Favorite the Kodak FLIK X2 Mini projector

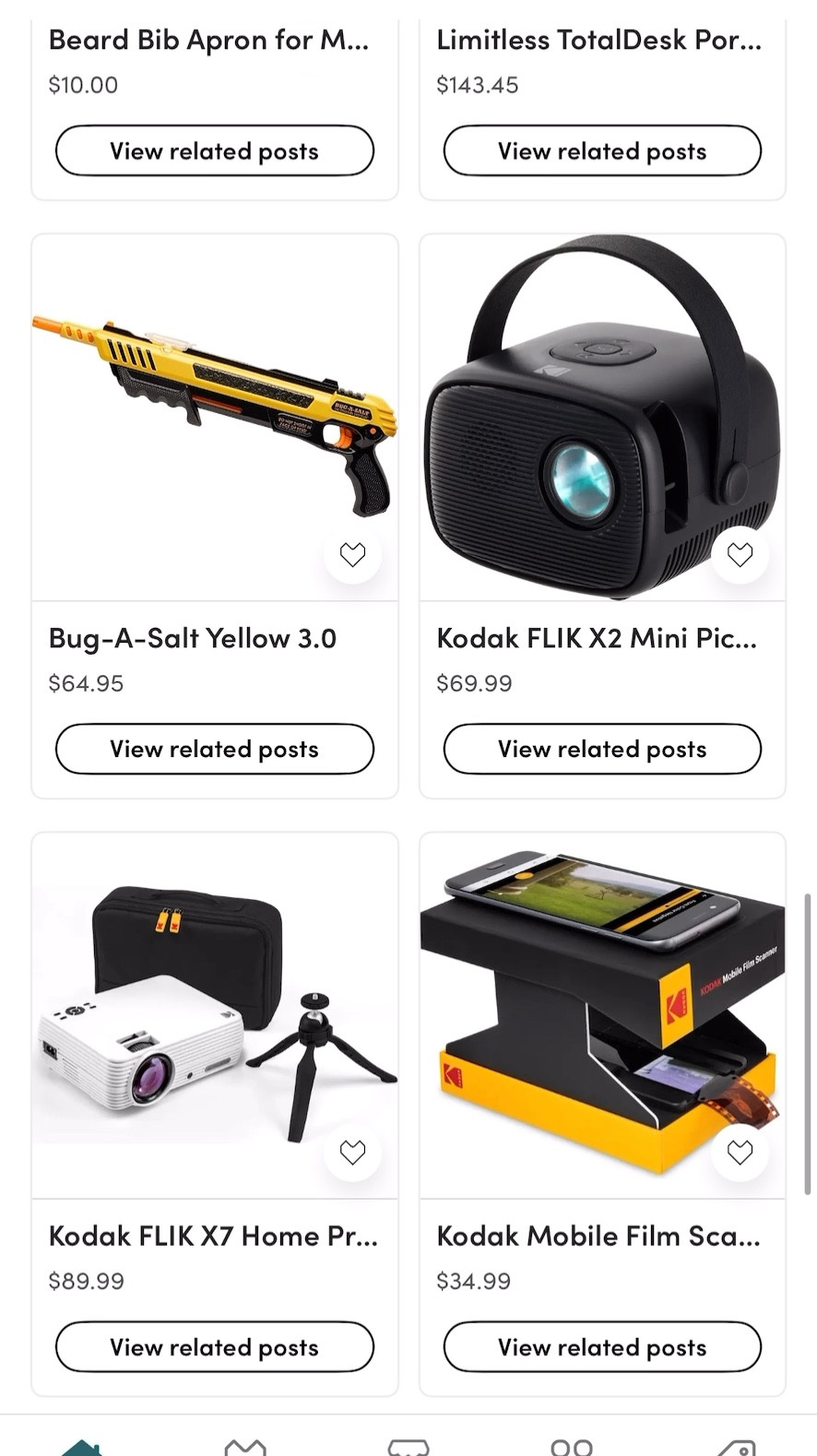(x=740, y=554)
